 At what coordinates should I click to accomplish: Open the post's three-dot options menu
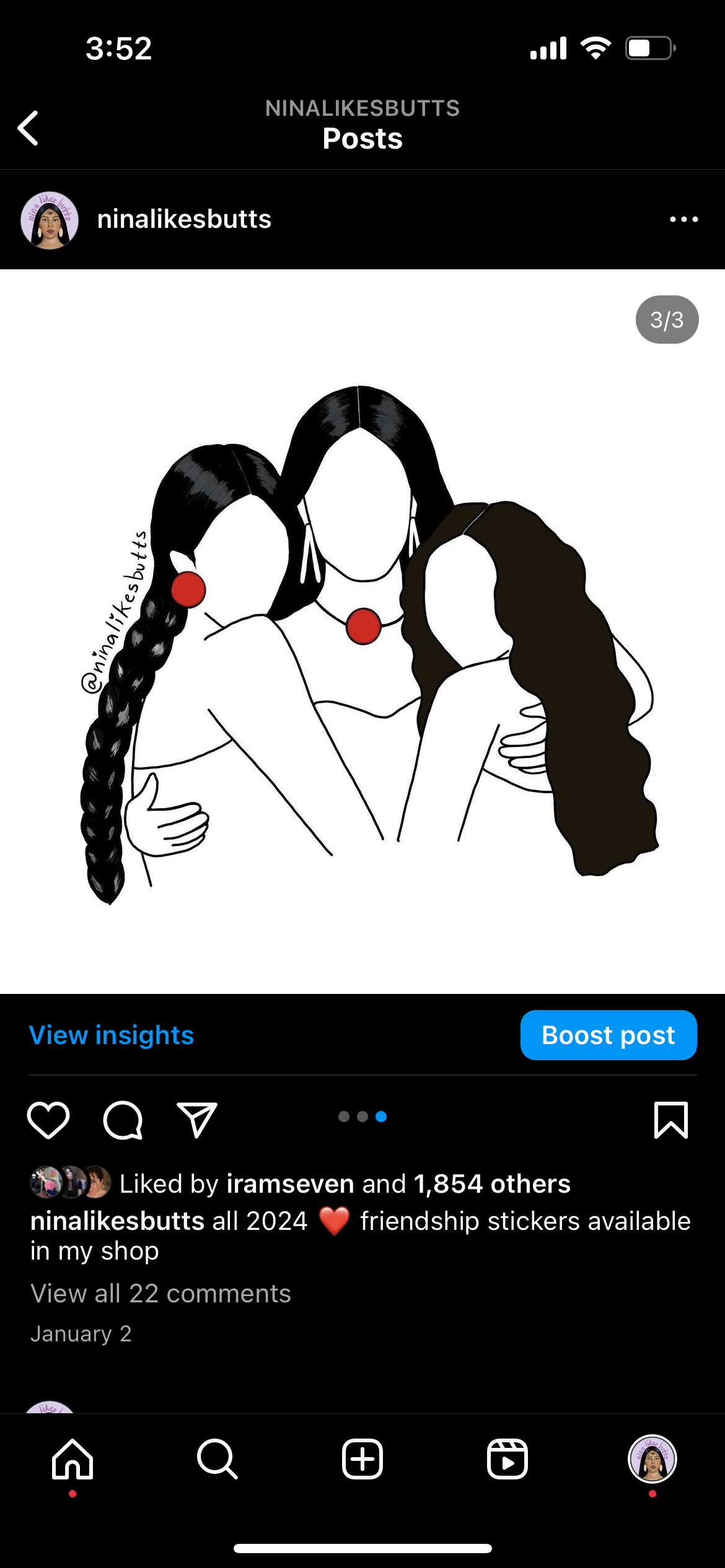pos(683,219)
